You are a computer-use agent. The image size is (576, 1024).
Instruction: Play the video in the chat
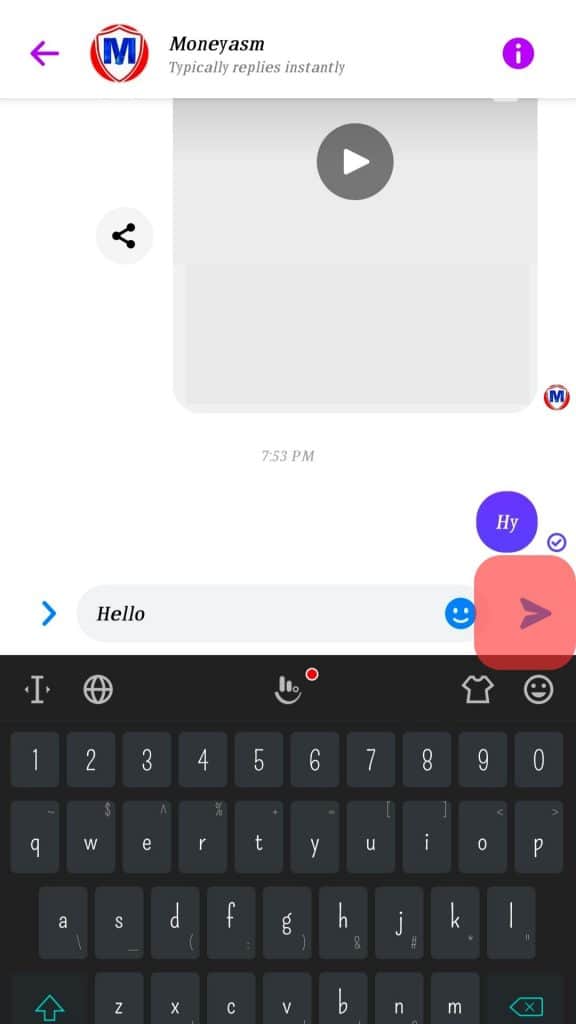click(355, 162)
